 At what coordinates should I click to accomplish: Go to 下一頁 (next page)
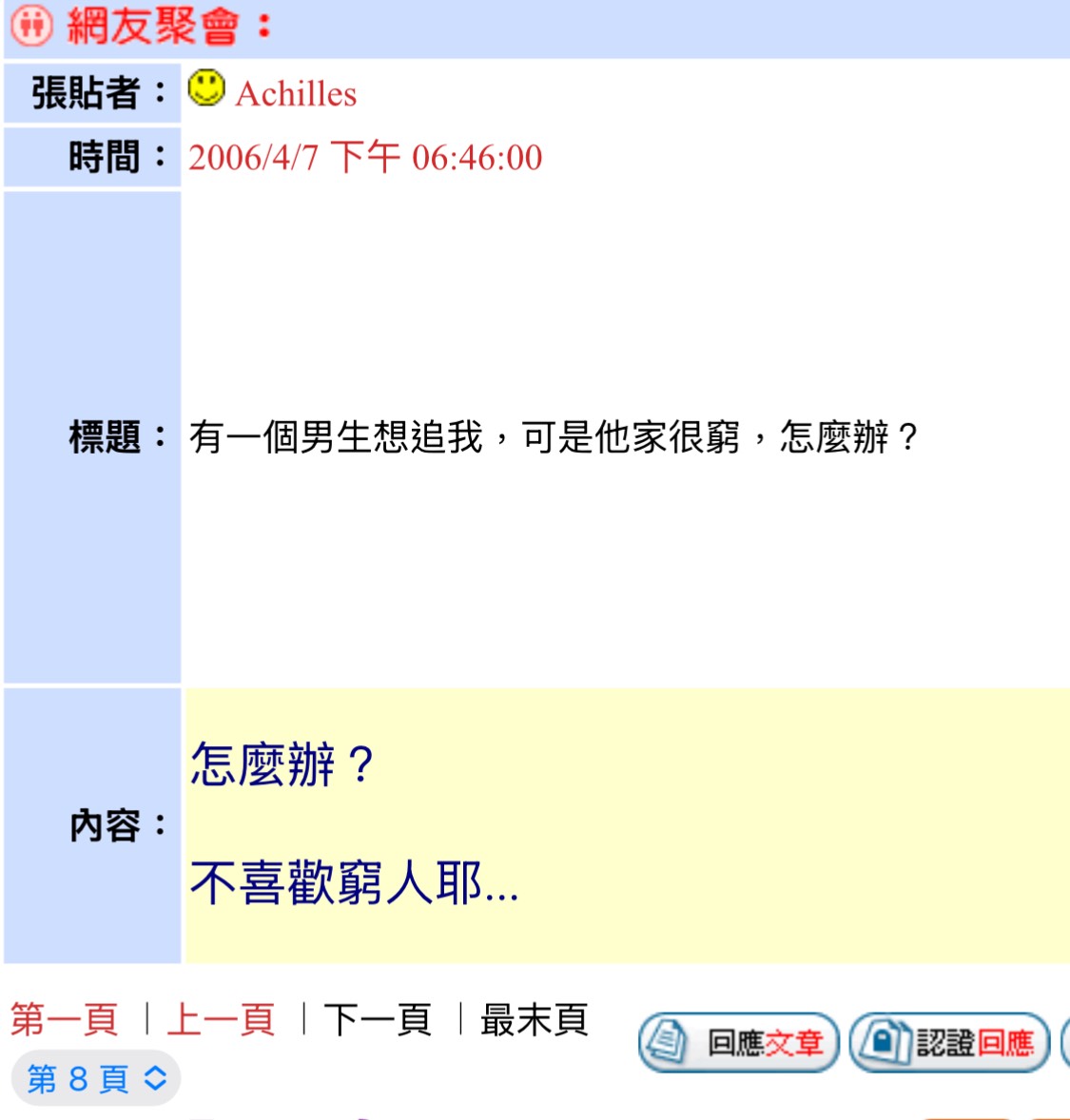coord(378,1020)
